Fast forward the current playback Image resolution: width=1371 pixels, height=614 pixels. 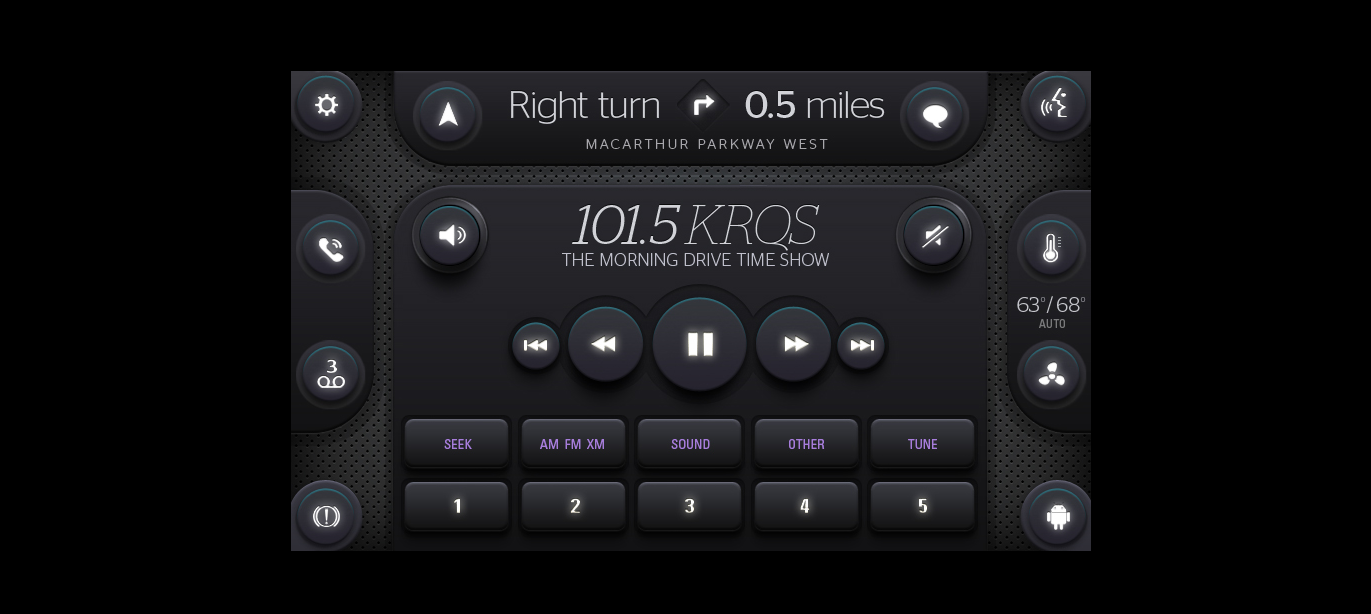795,344
